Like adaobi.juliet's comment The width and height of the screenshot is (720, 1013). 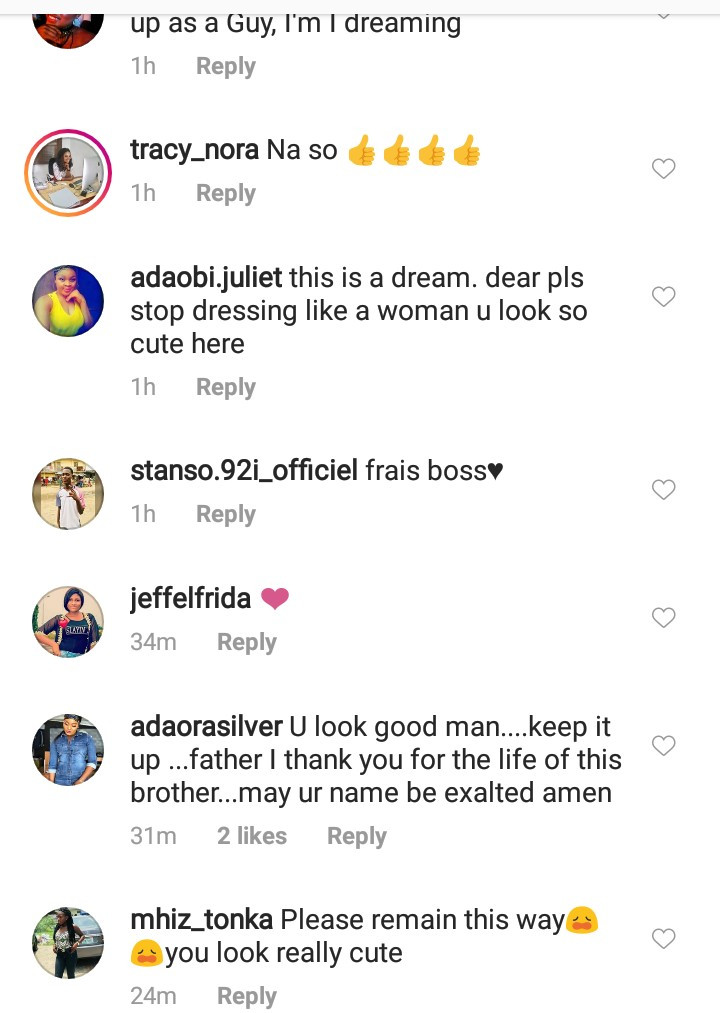coord(664,297)
